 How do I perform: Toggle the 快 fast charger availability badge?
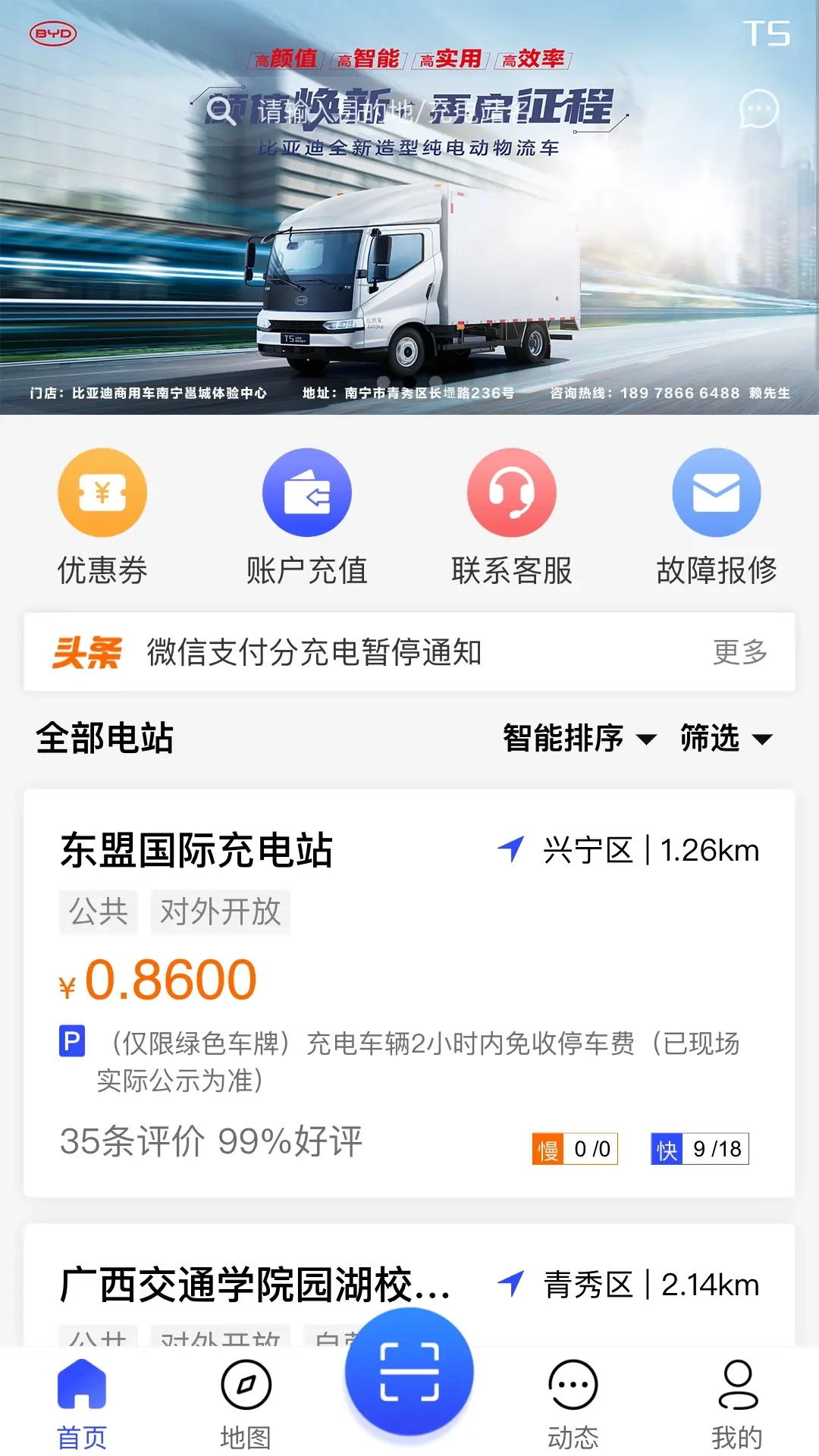(x=698, y=1149)
